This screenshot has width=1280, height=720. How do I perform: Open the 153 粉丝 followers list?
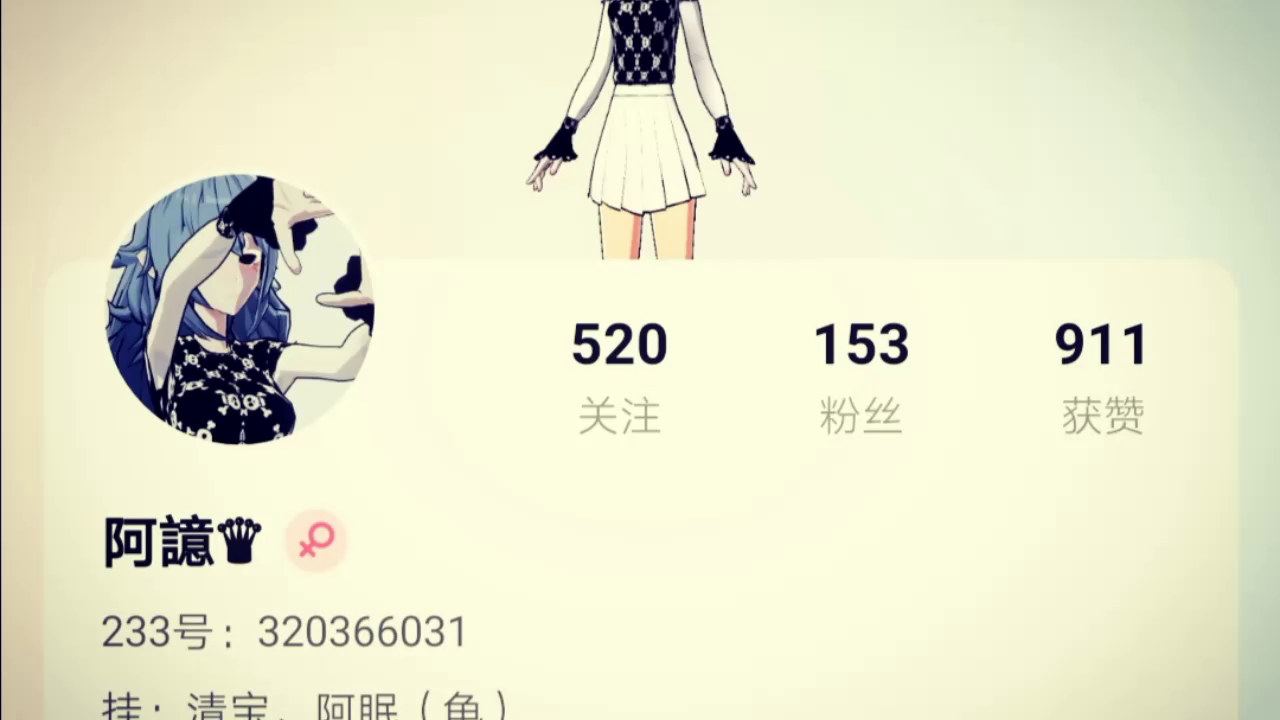(861, 378)
